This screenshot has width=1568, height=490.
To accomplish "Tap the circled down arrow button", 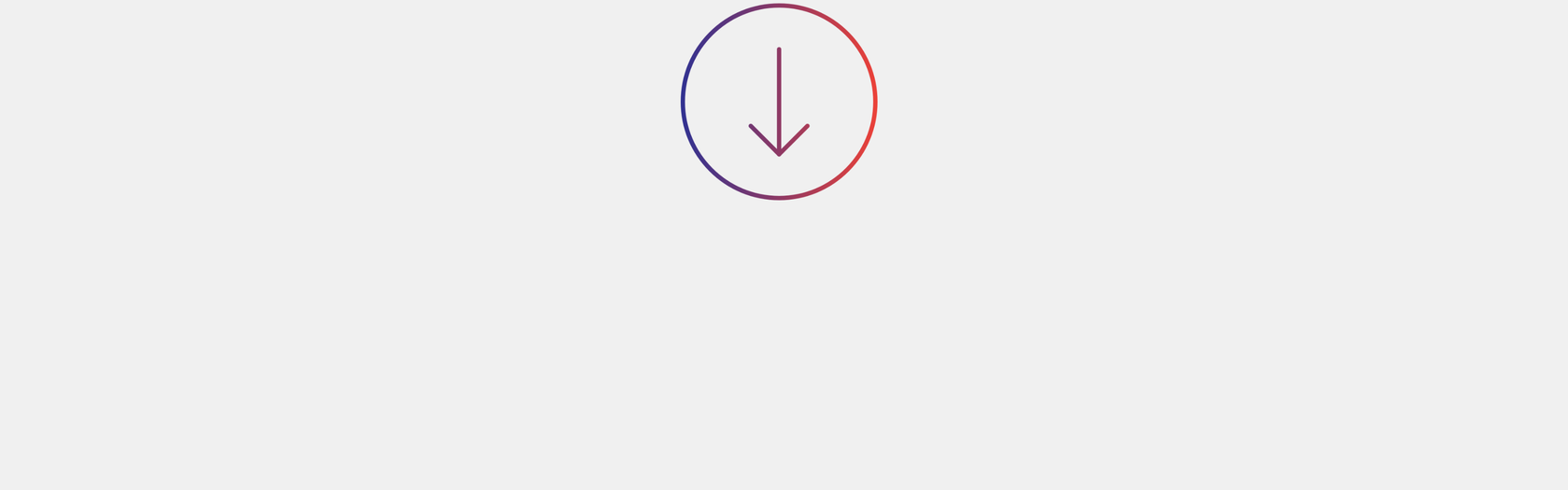I will coord(779,102).
